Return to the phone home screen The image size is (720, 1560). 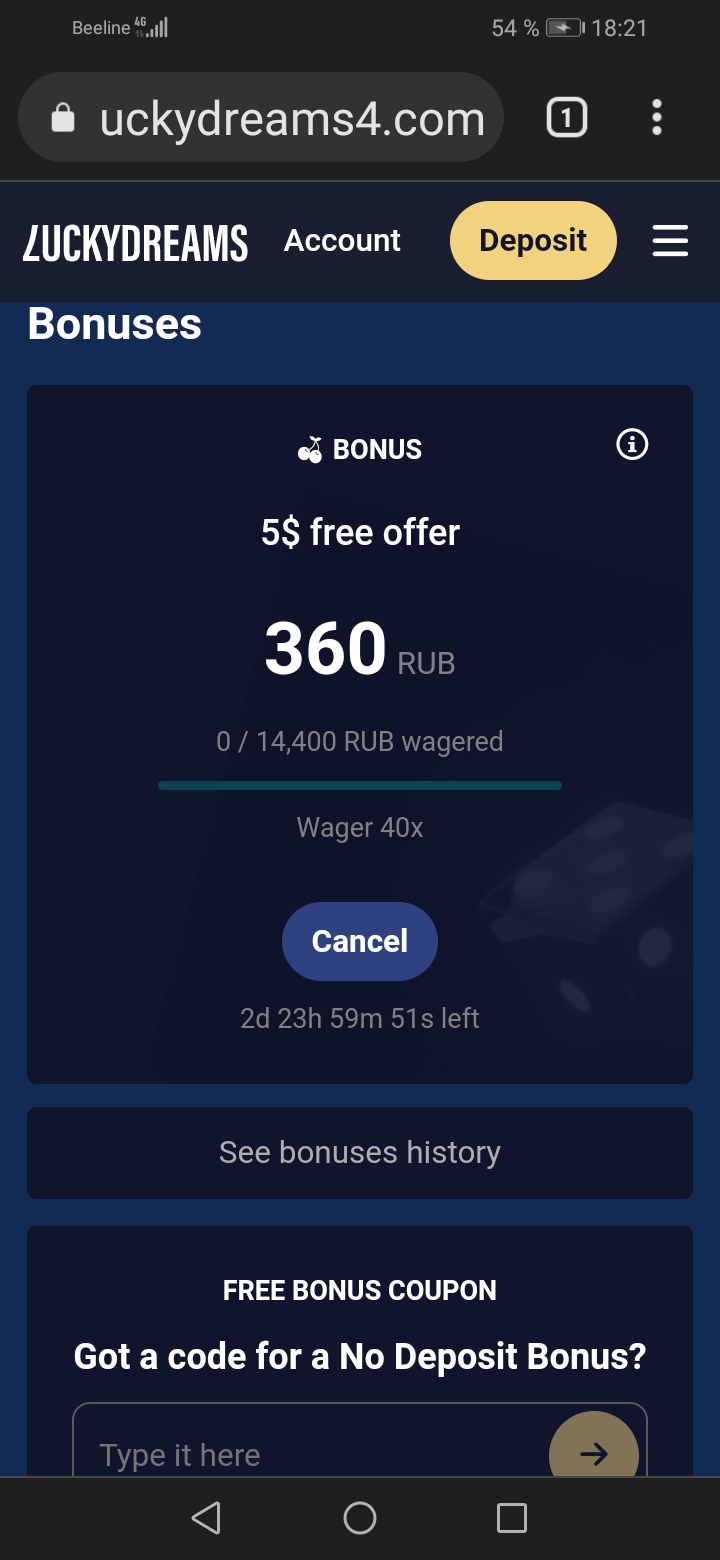pyautogui.click(x=360, y=1518)
